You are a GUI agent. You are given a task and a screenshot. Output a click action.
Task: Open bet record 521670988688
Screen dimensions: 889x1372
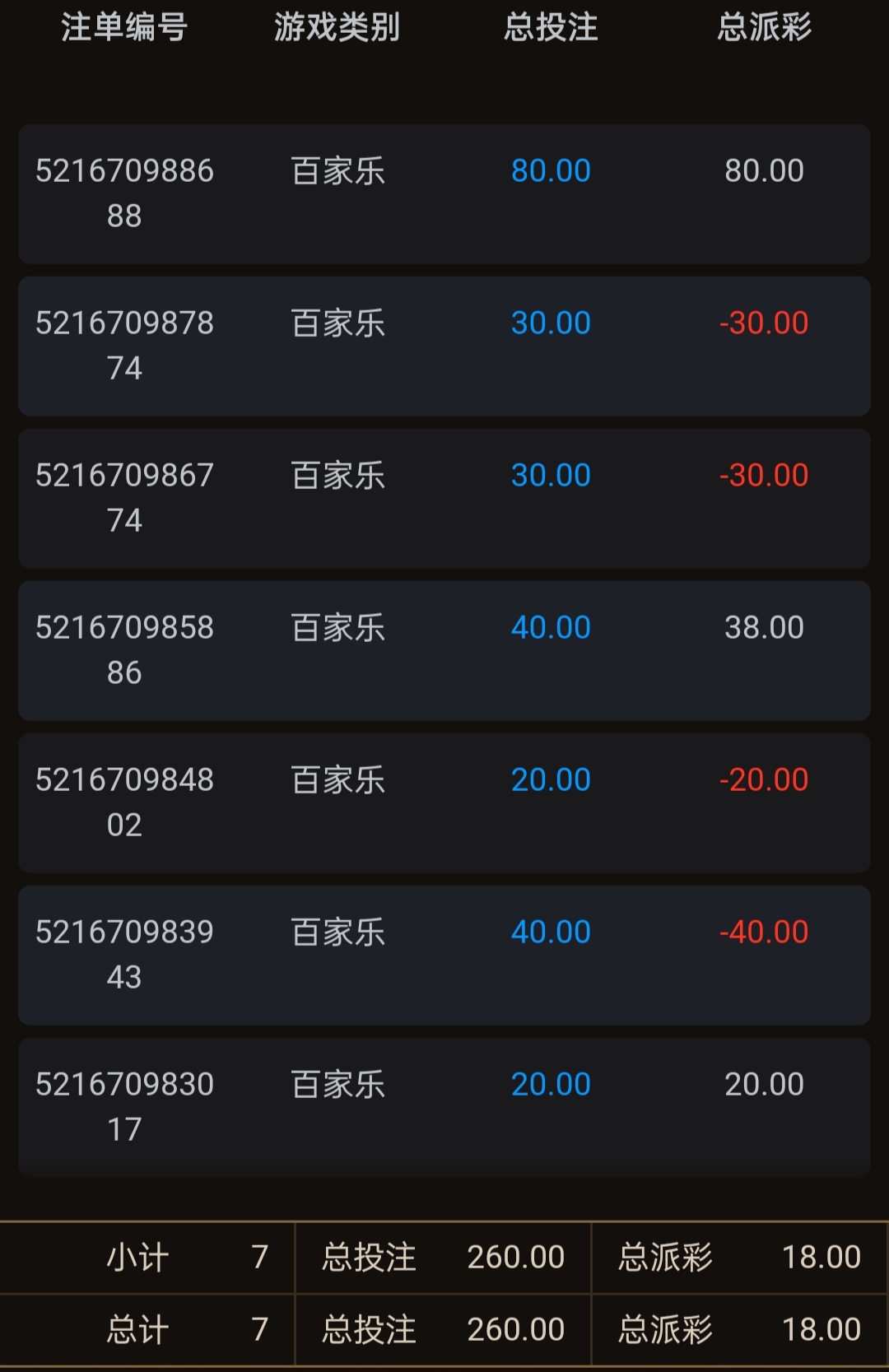pyautogui.click(x=444, y=193)
